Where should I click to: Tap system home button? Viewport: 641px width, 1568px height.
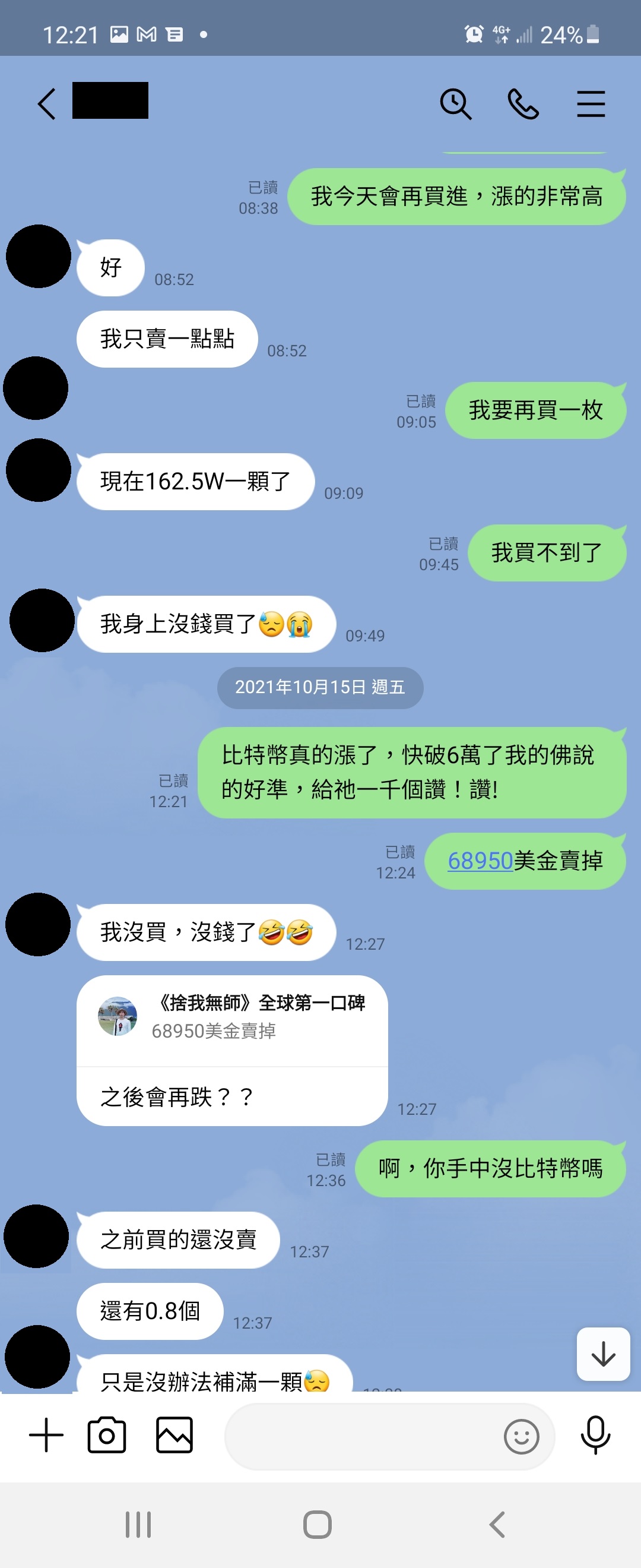click(x=318, y=1524)
